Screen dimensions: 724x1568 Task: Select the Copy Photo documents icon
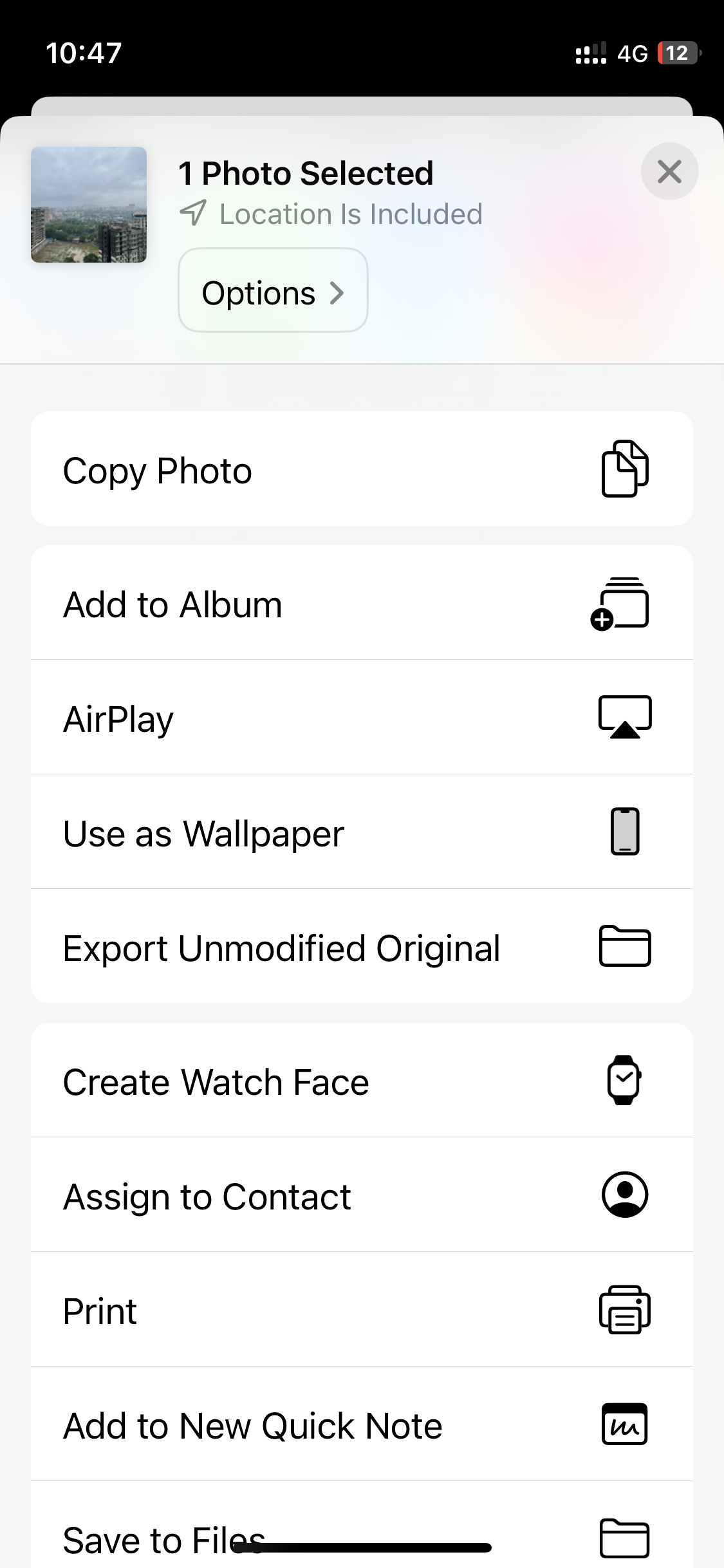point(626,469)
